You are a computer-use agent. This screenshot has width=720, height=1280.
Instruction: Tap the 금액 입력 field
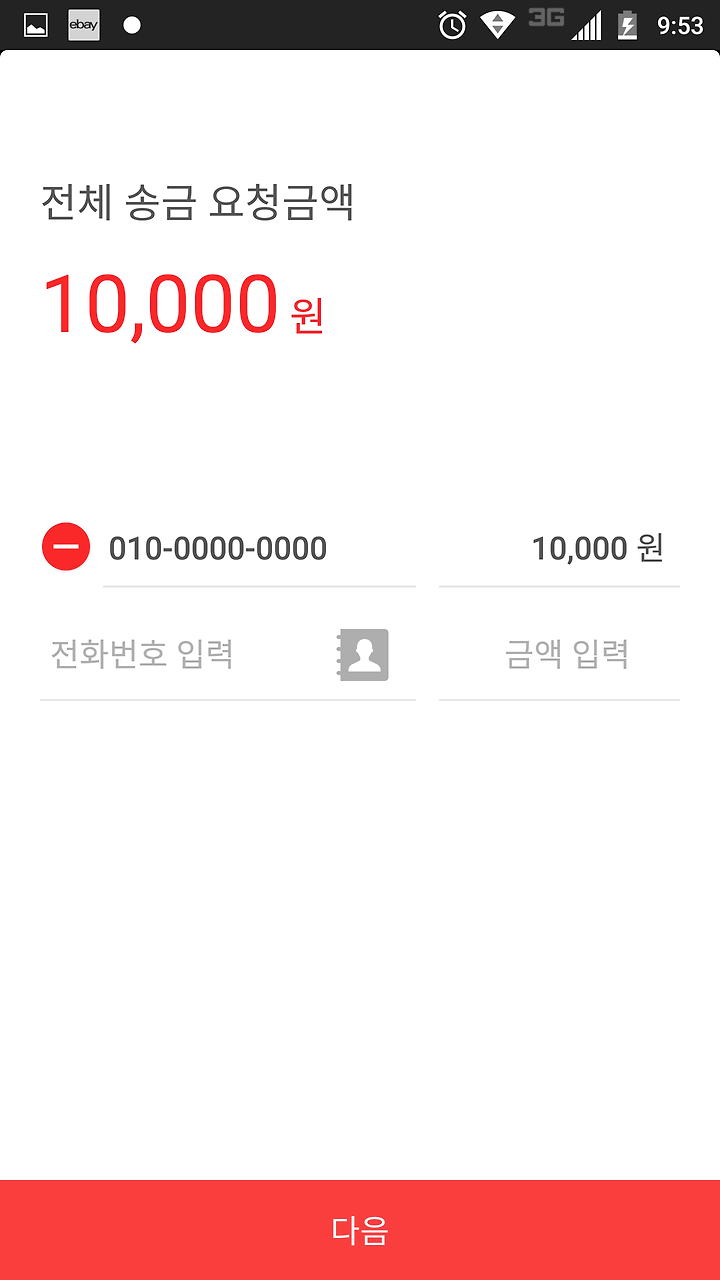(559, 655)
